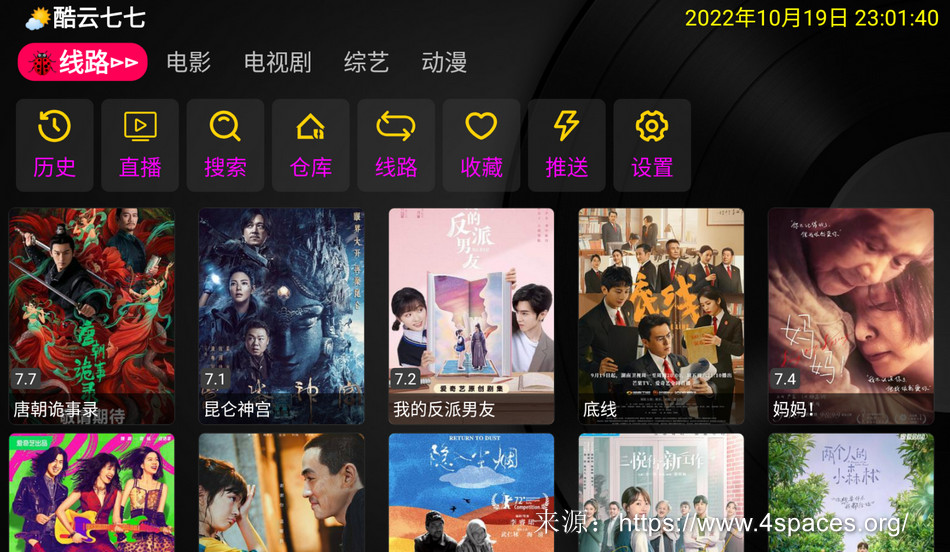This screenshot has height=552, width=950.
Task: Open the 综艺 category tab
Action: 365,63
